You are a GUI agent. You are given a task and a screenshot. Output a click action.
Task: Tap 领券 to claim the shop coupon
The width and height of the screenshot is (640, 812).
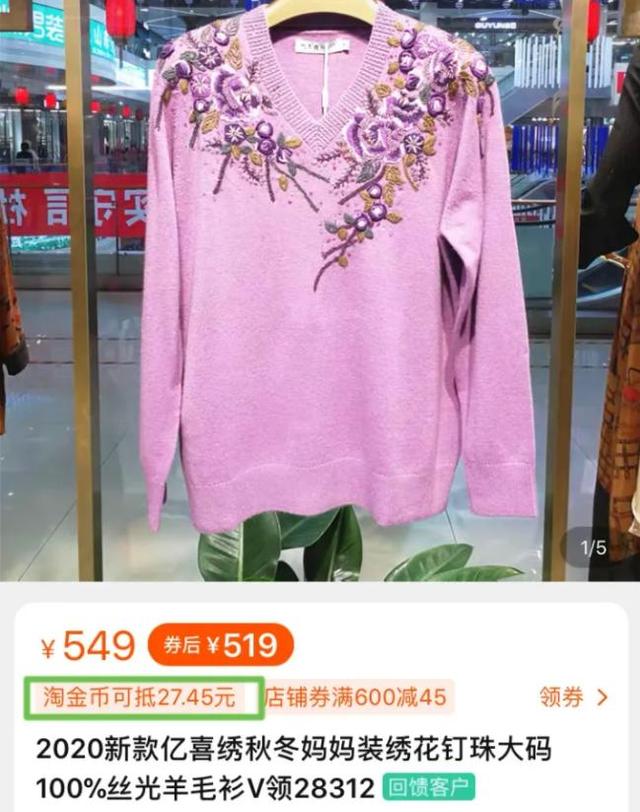click(572, 697)
